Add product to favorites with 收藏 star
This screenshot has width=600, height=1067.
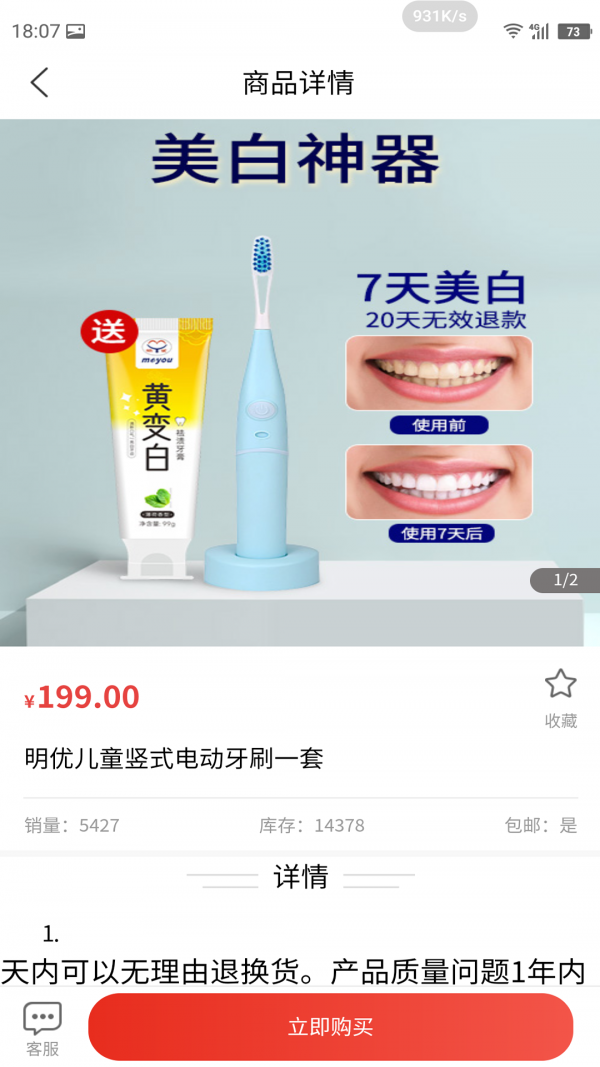(x=560, y=696)
